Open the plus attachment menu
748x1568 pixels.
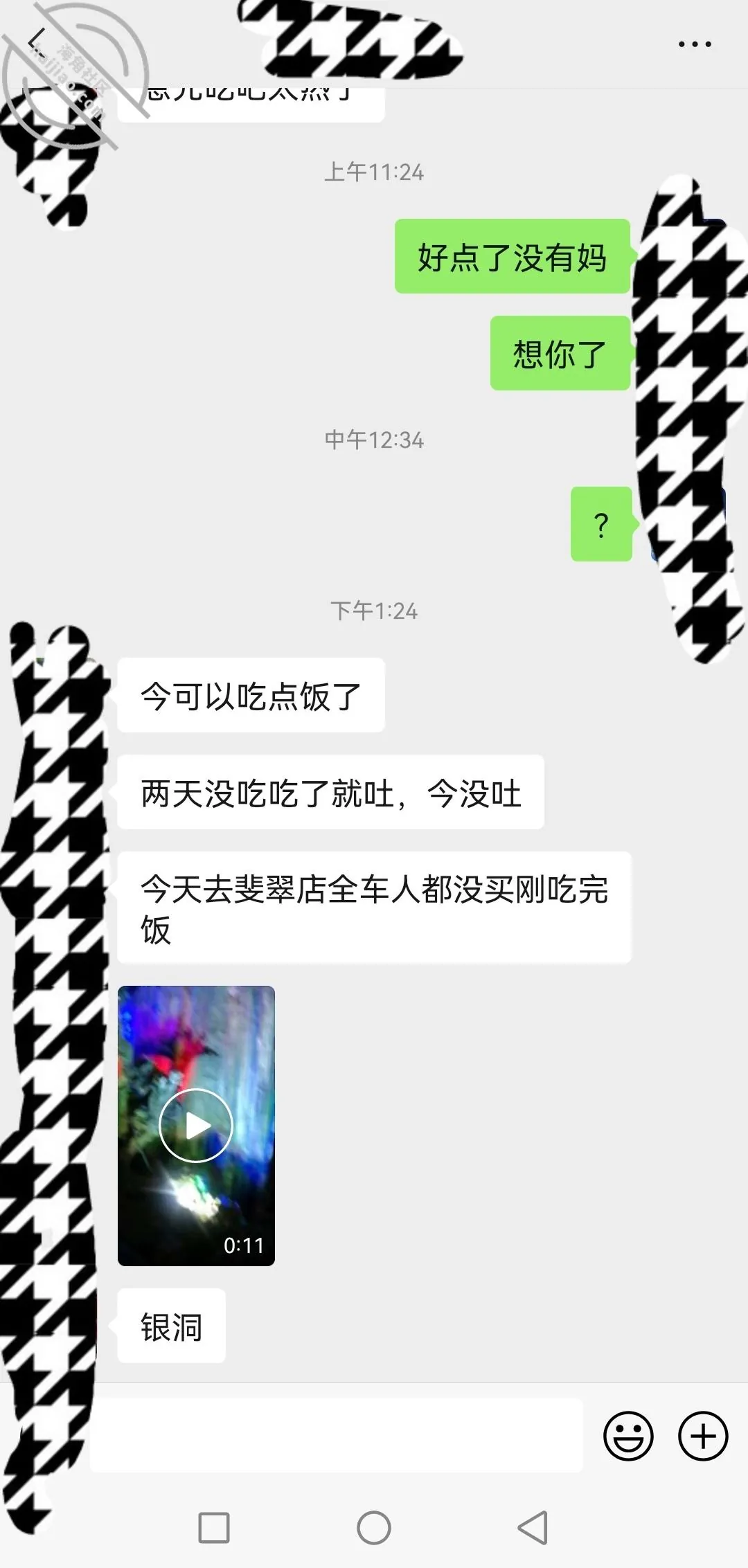703,1436
